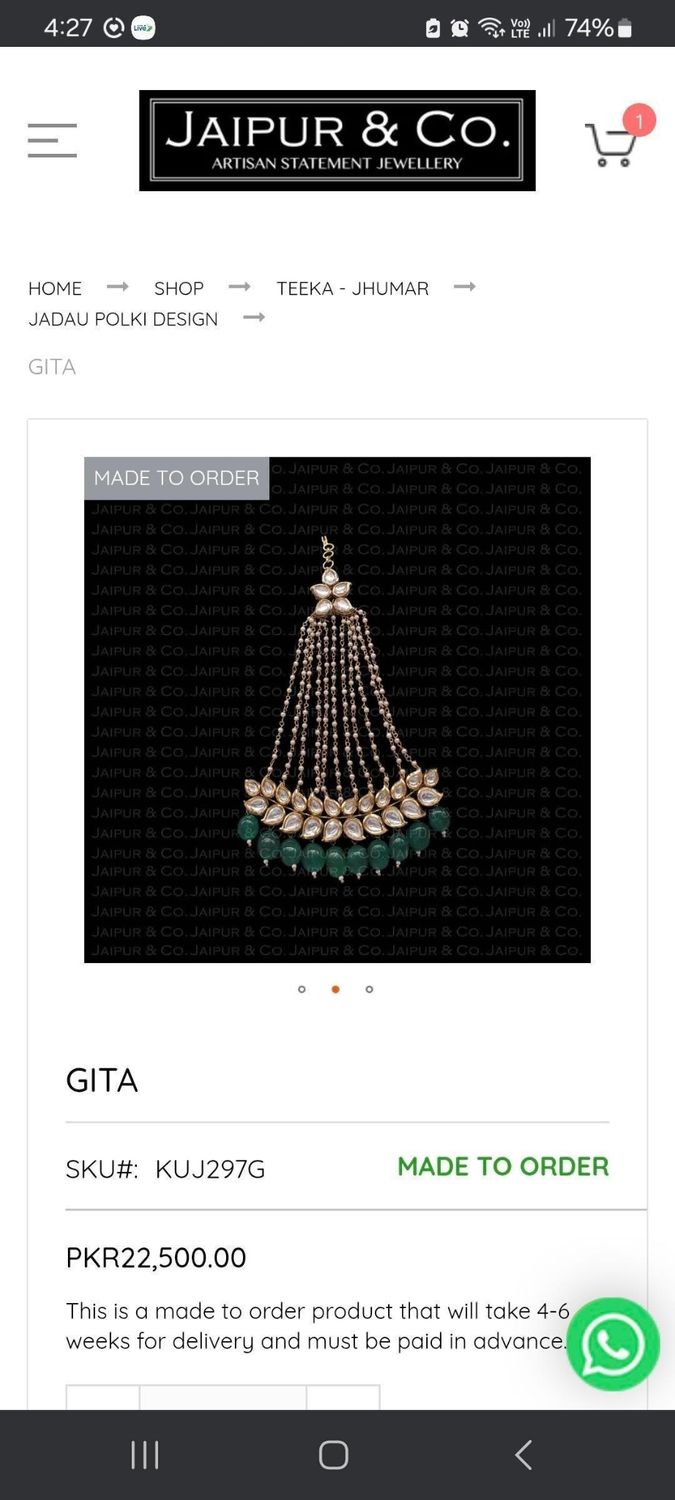Viewport: 675px width, 1500px height.
Task: Start a WhatsApp chat with the store
Action: coord(613,1345)
